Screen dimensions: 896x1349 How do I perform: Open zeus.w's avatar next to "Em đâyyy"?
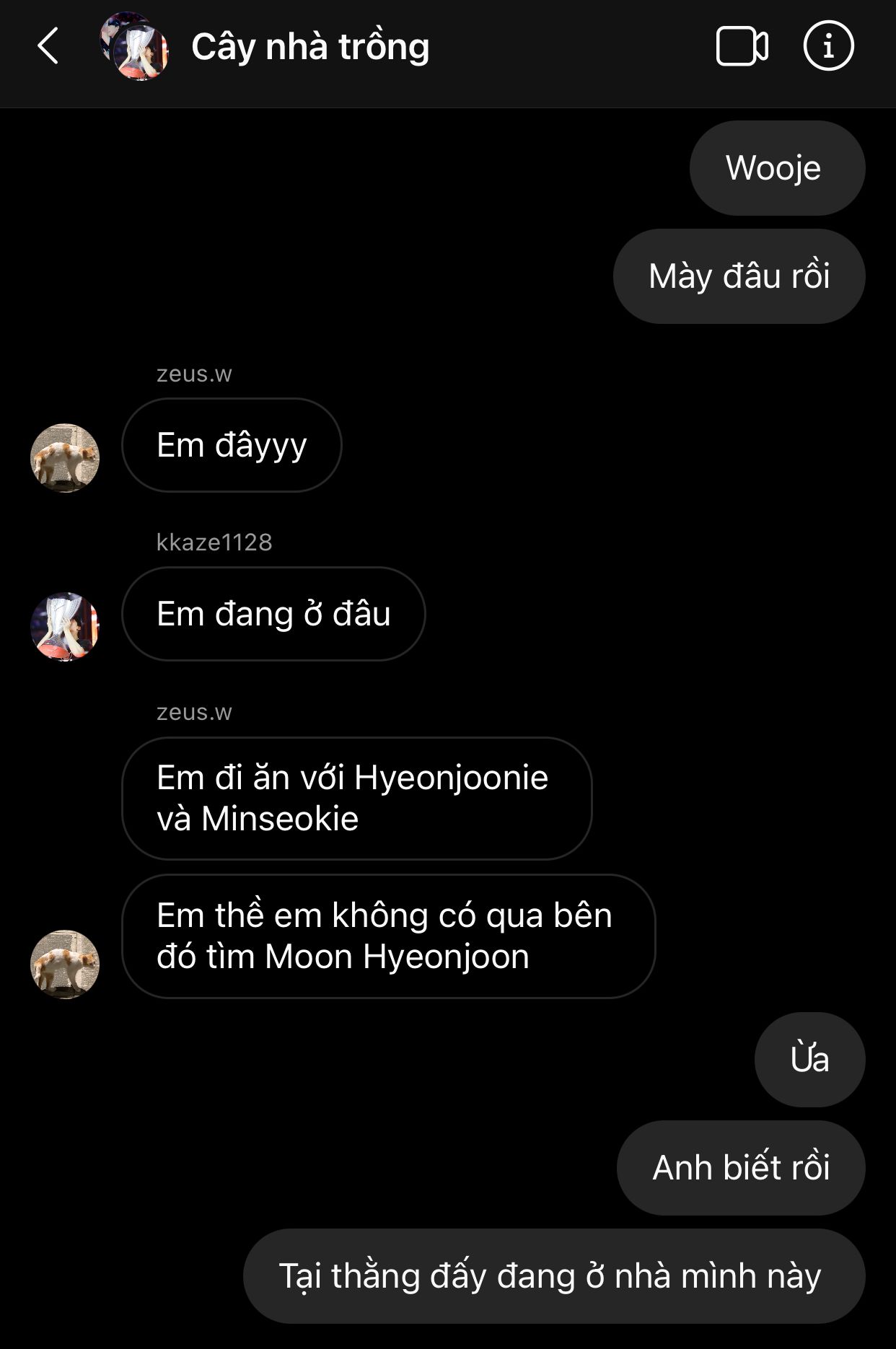tap(65, 457)
